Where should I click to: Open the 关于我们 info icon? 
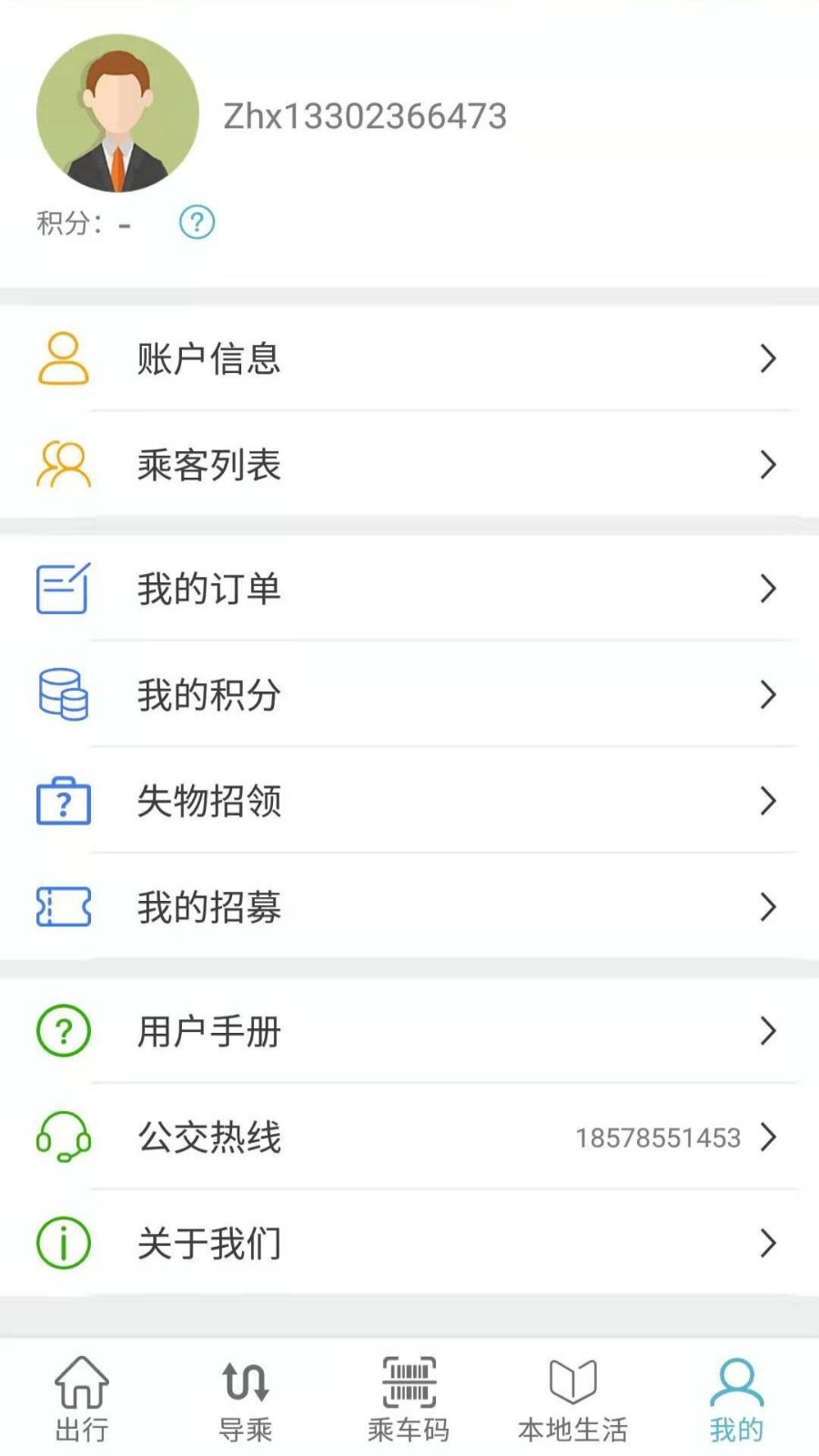tap(61, 1243)
